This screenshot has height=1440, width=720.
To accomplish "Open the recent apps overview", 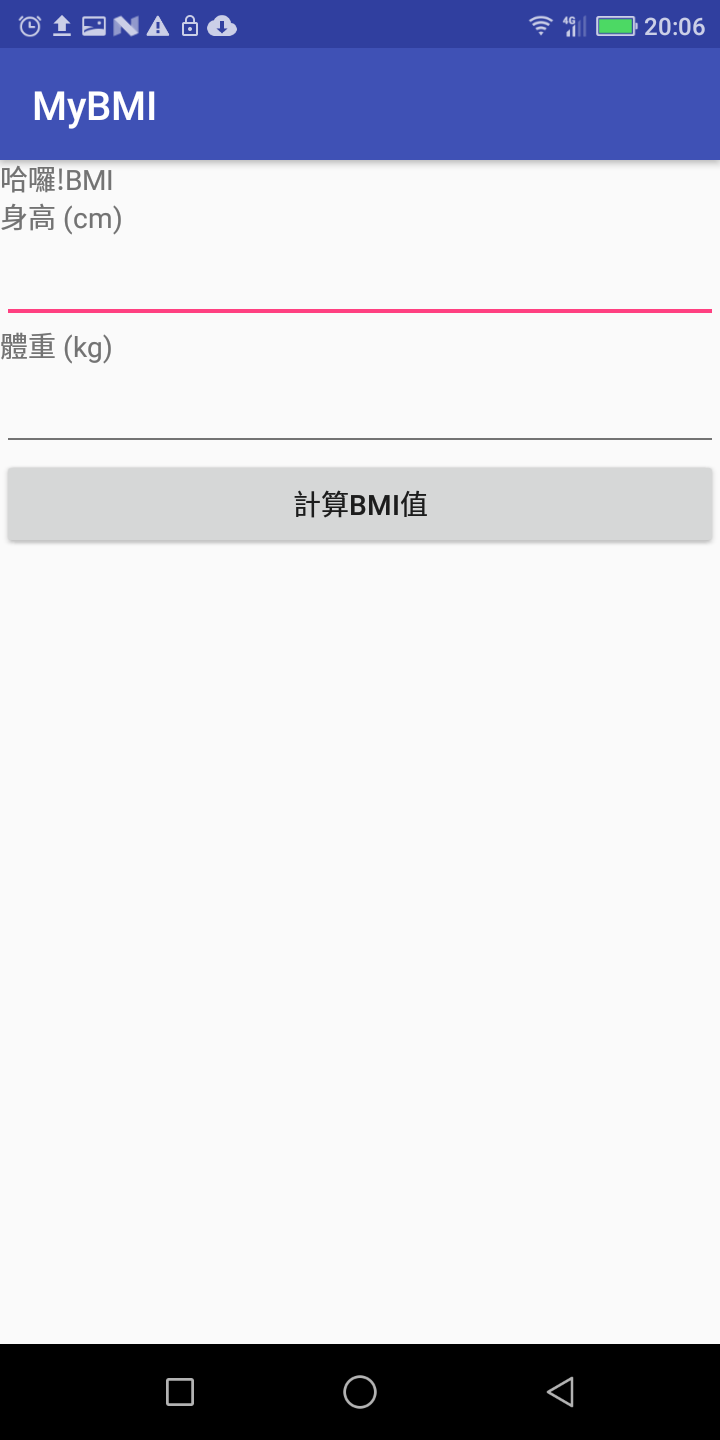I will click(180, 1392).
